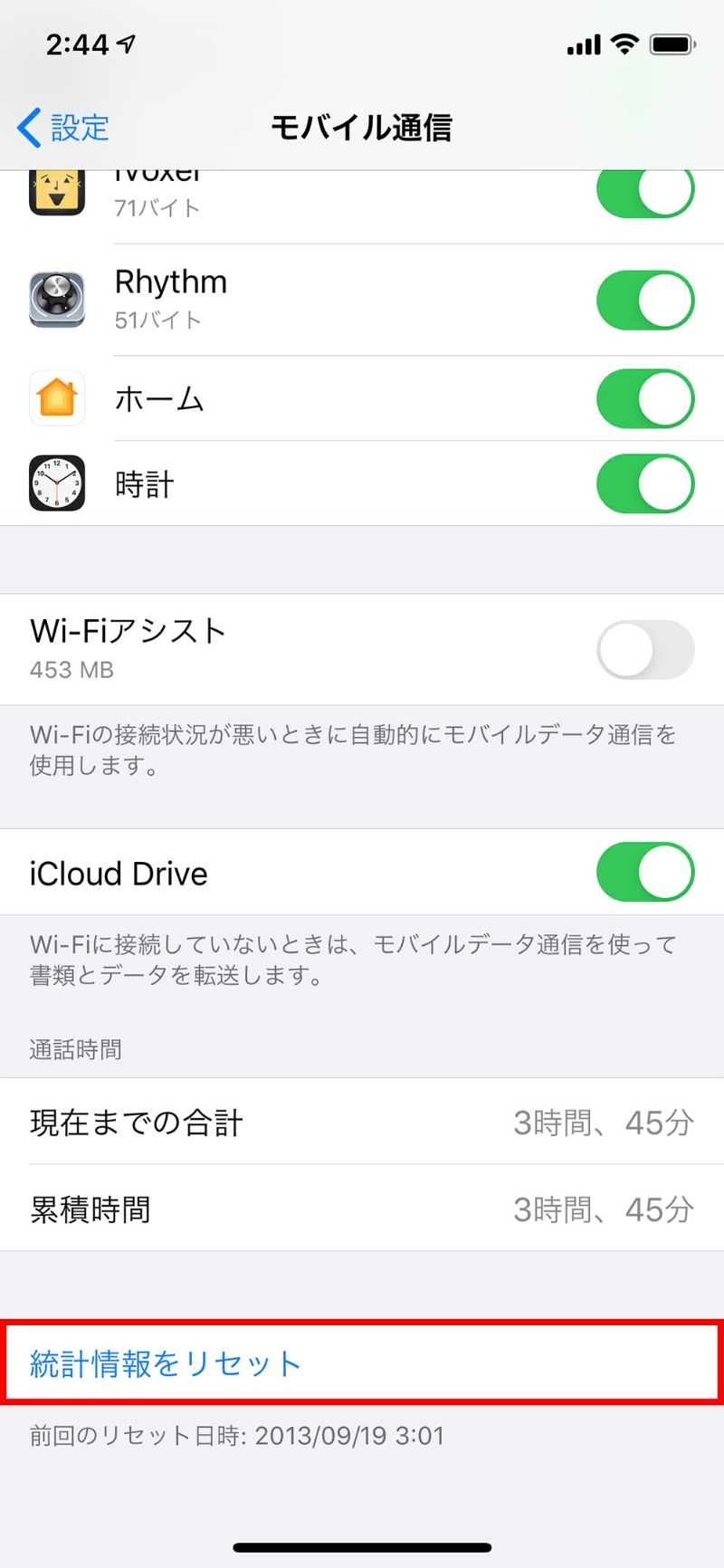The width and height of the screenshot is (724, 1568).
Task: Switch off mobile data for 時計
Action: pos(644,484)
